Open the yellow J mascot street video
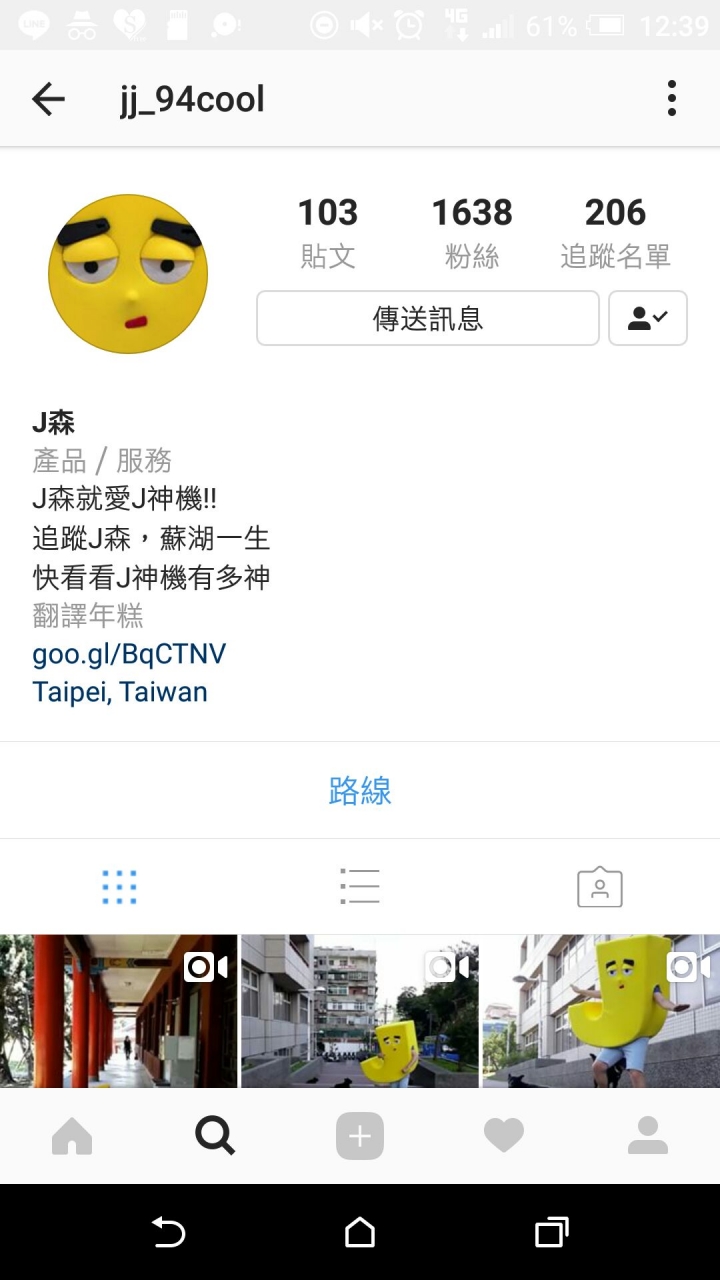The image size is (720, 1280). pos(360,1010)
